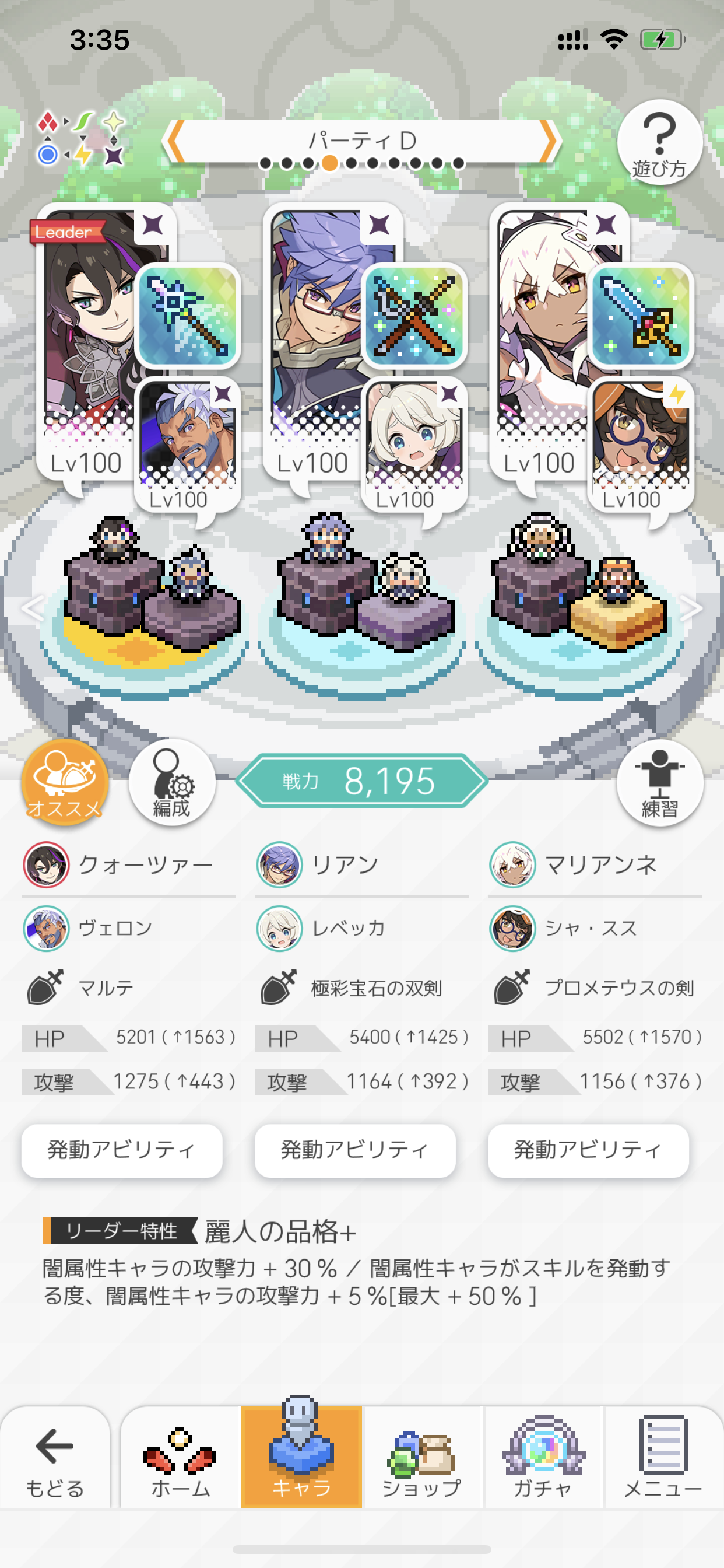Viewport: 724px width, 1568px height.
Task: View 発動アビリティ for クォーツァー's unit
Action: pos(122,1150)
